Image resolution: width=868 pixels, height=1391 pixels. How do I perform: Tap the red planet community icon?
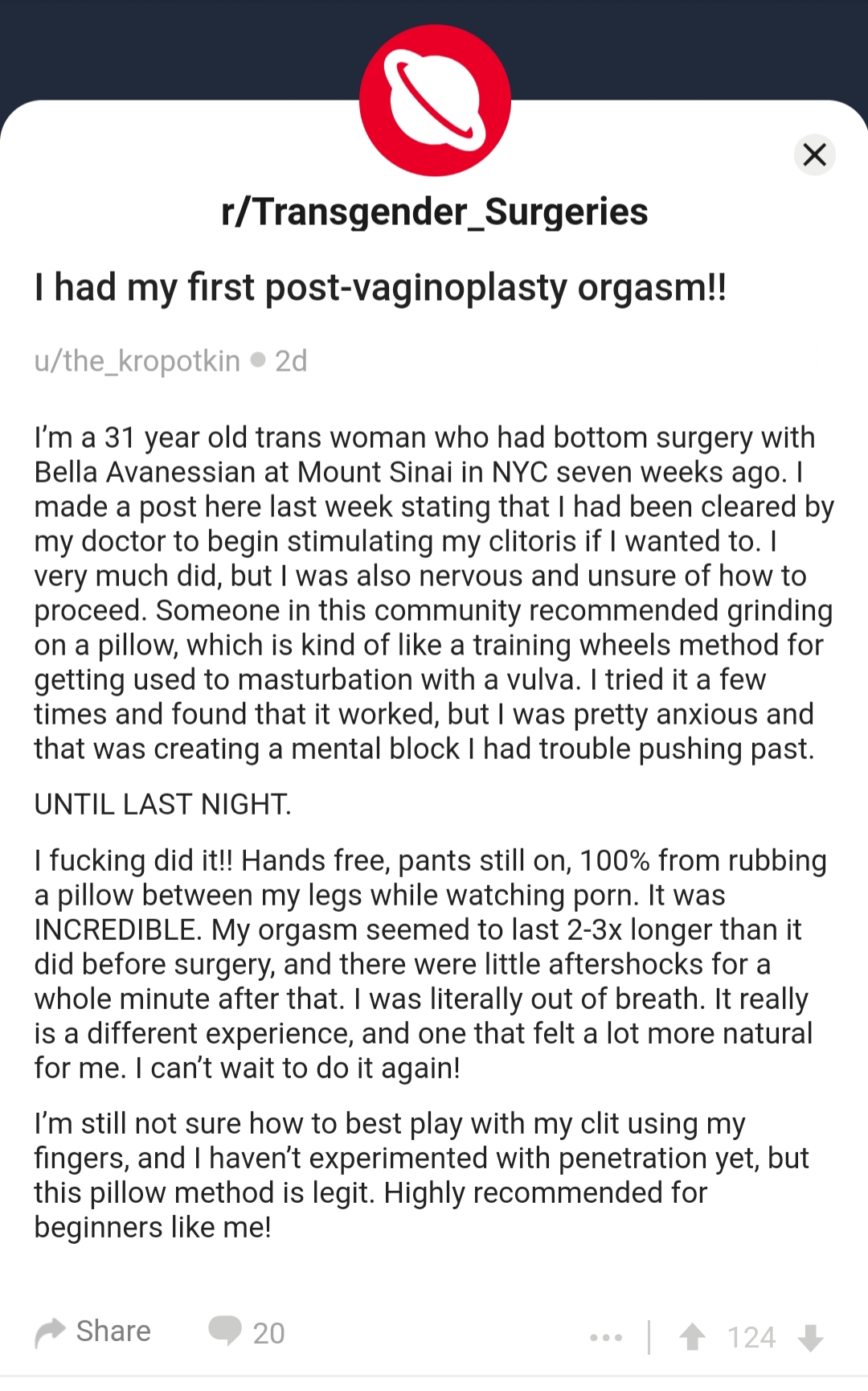(435, 101)
